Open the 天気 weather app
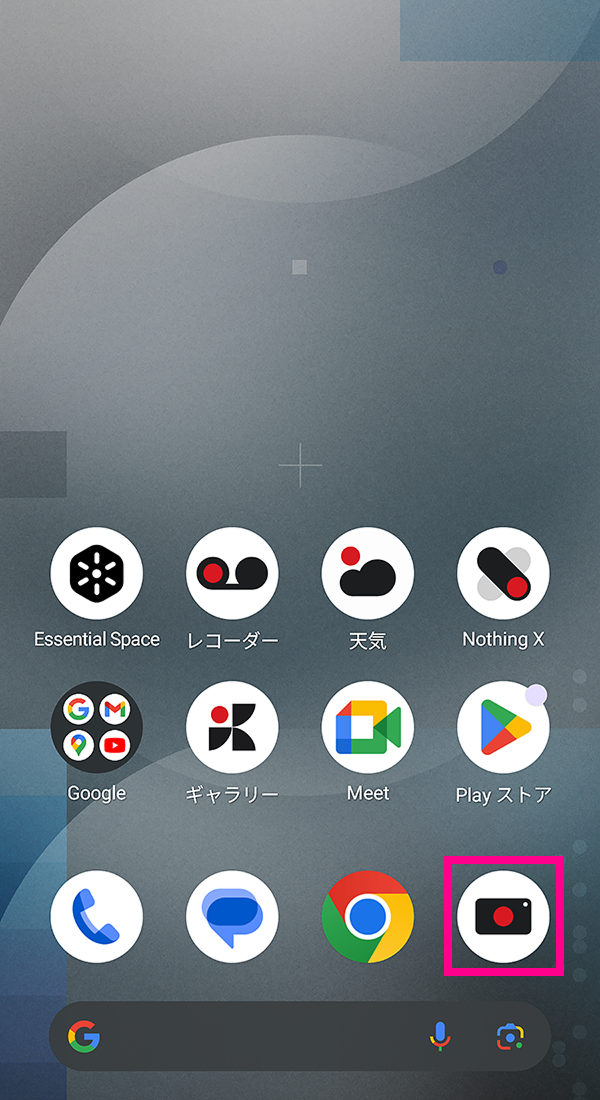 point(367,574)
